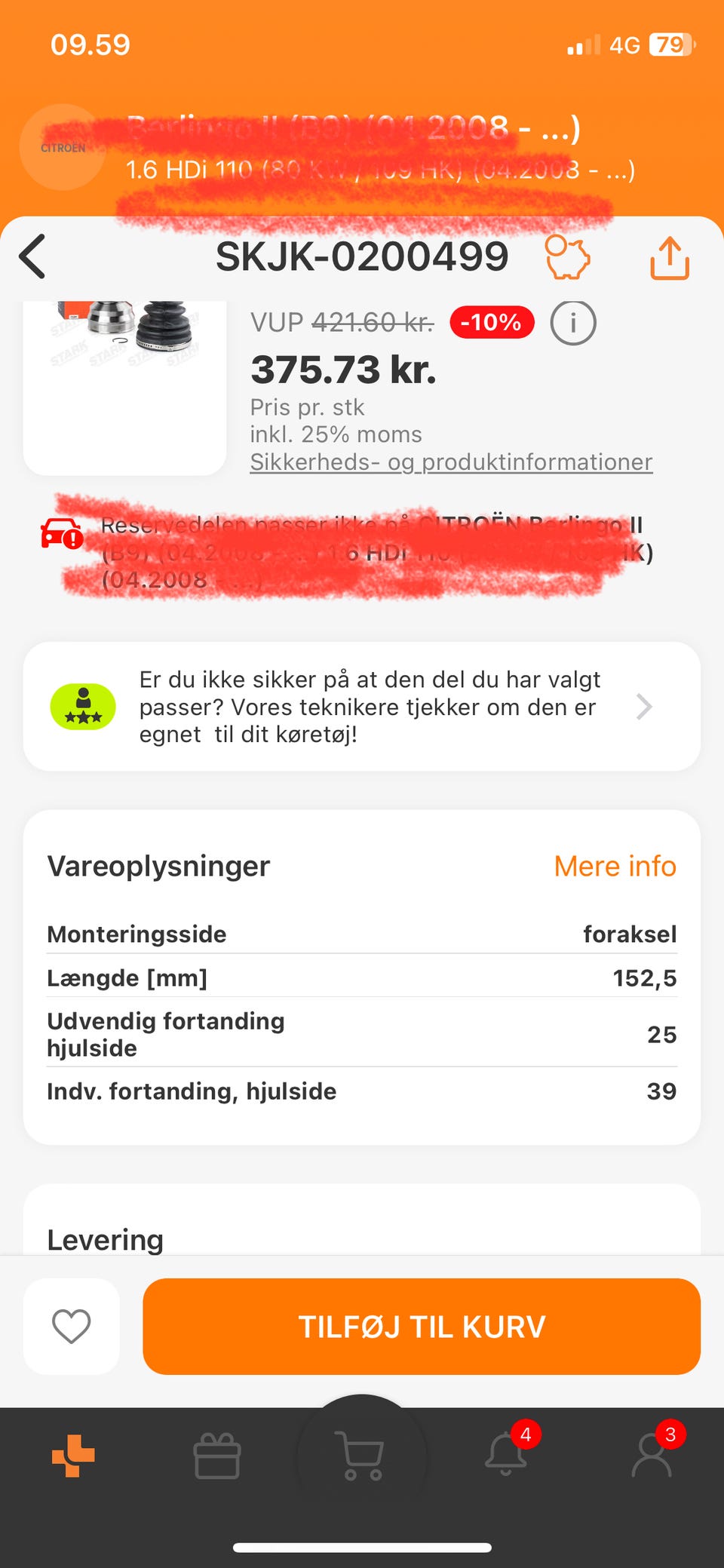The width and height of the screenshot is (724, 1568).
Task: Switch to the home tab
Action: (x=73, y=1455)
